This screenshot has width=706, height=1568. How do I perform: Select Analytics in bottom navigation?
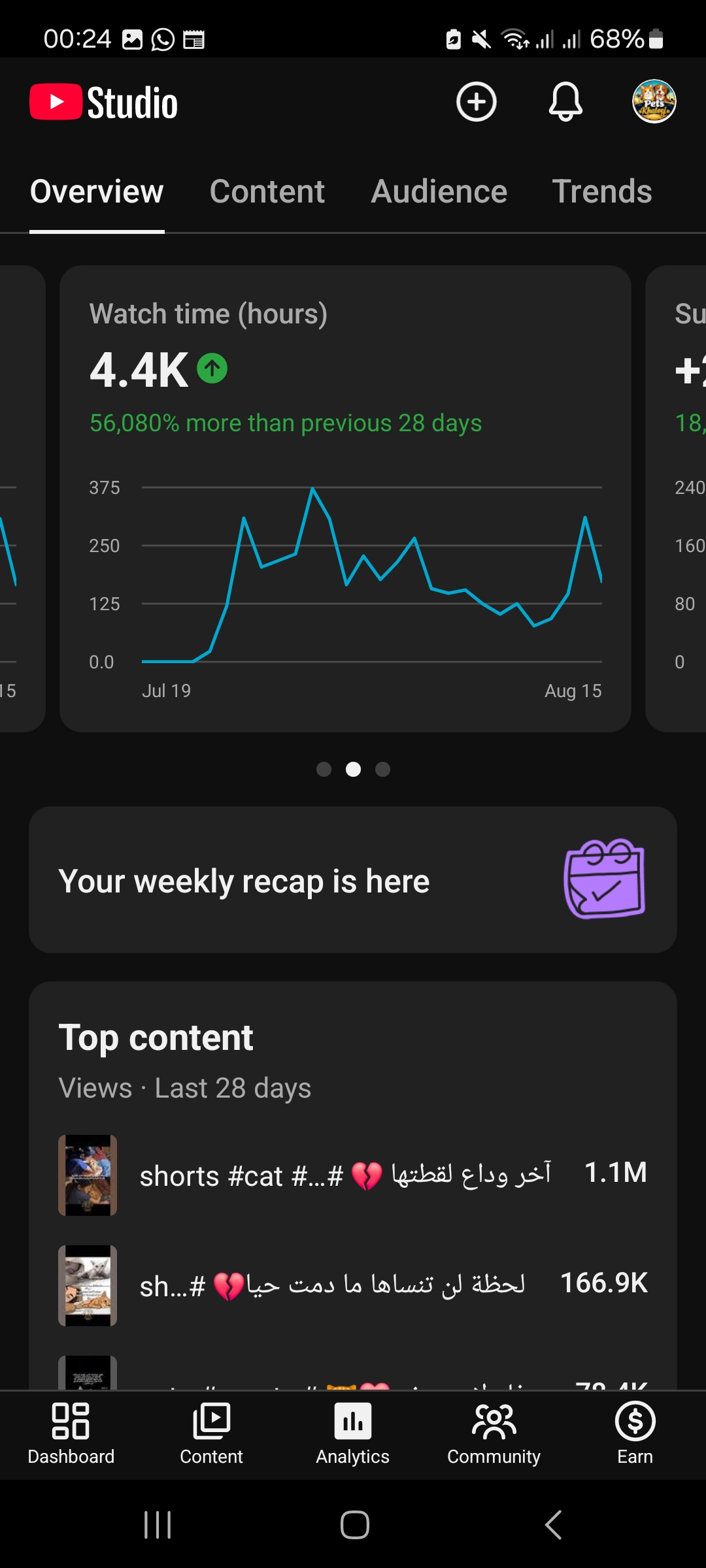click(353, 1435)
